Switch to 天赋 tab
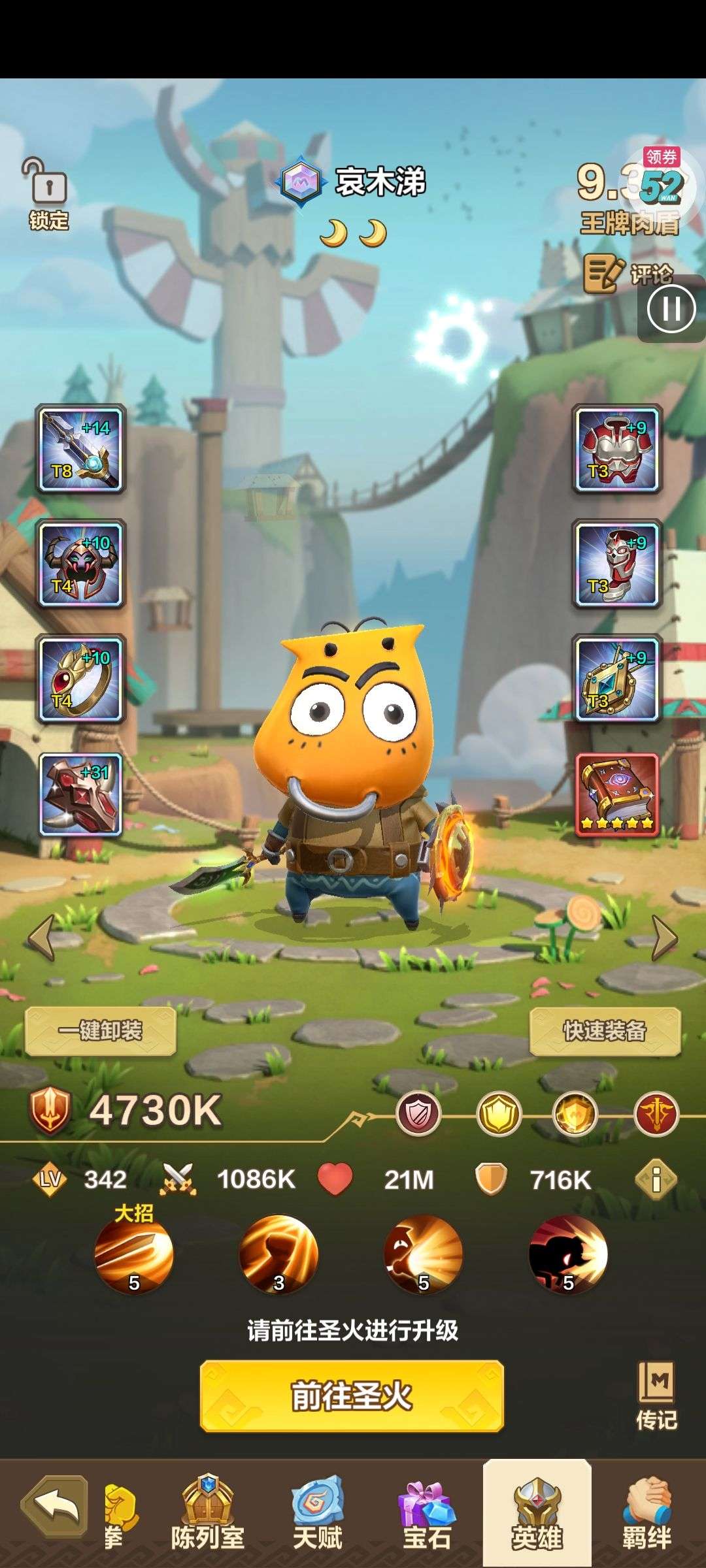Image resolution: width=706 pixels, height=1568 pixels. coord(317,1514)
